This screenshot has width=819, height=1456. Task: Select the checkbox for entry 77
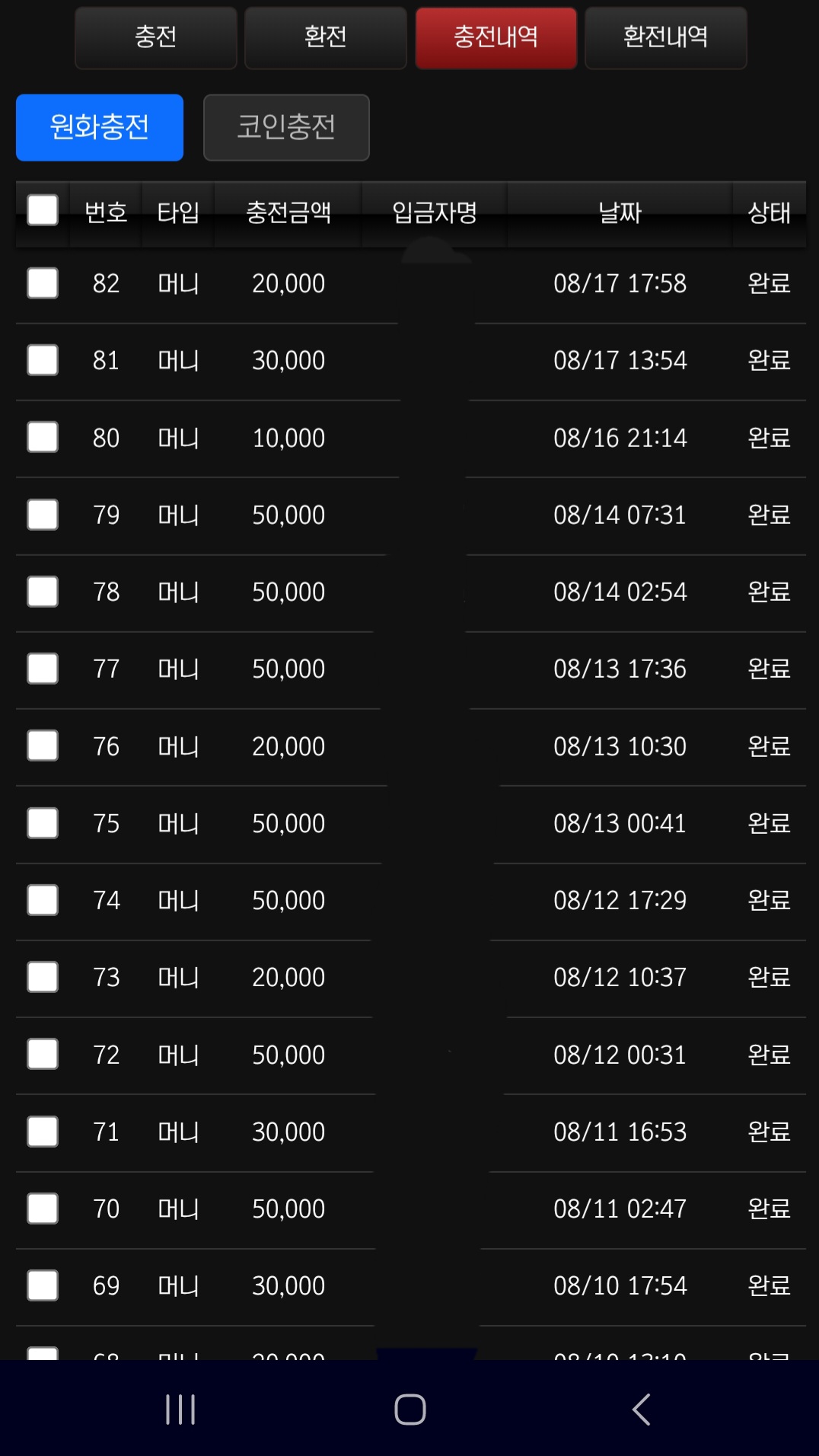tap(43, 669)
